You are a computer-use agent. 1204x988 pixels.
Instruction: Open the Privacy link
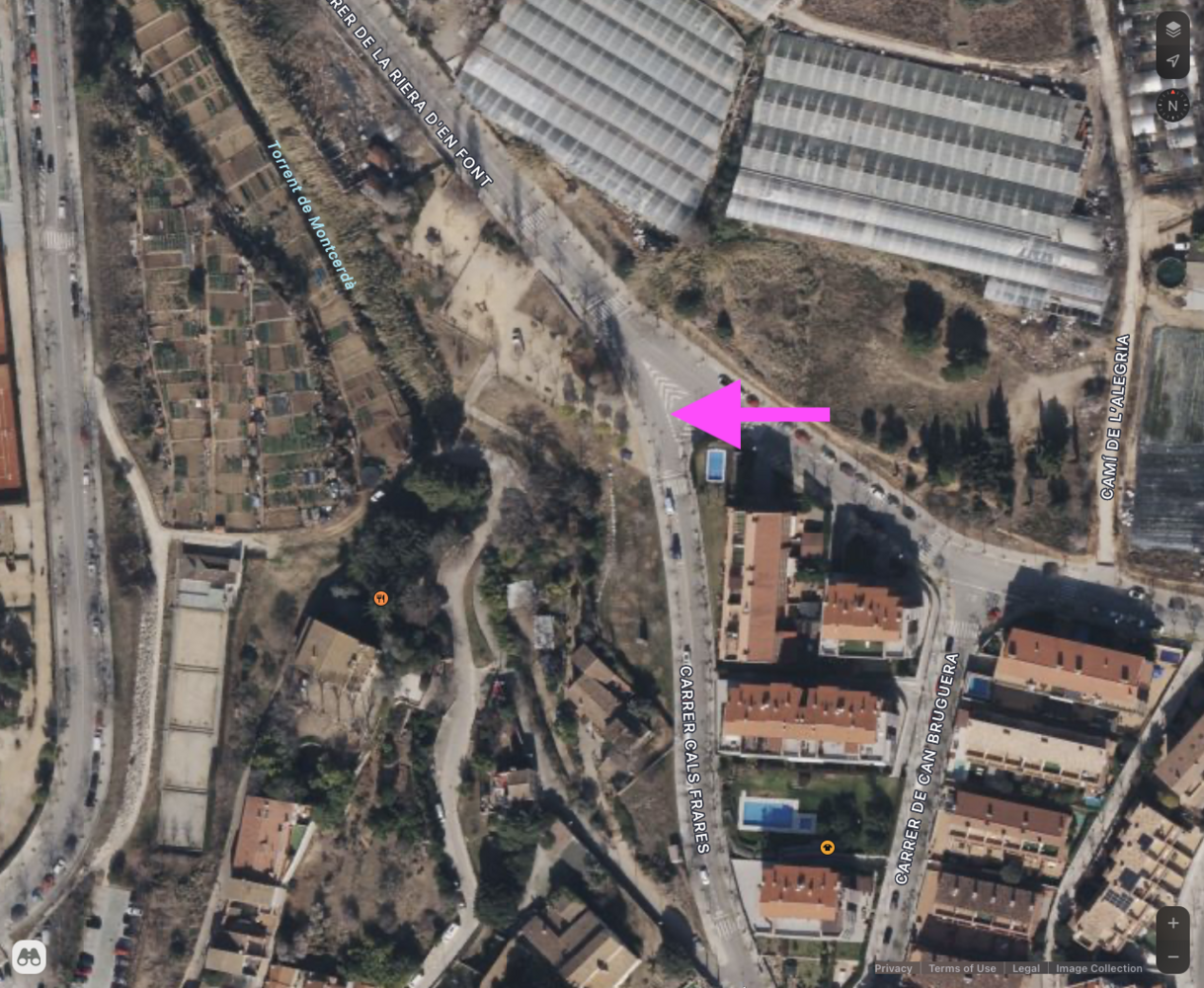point(893,968)
